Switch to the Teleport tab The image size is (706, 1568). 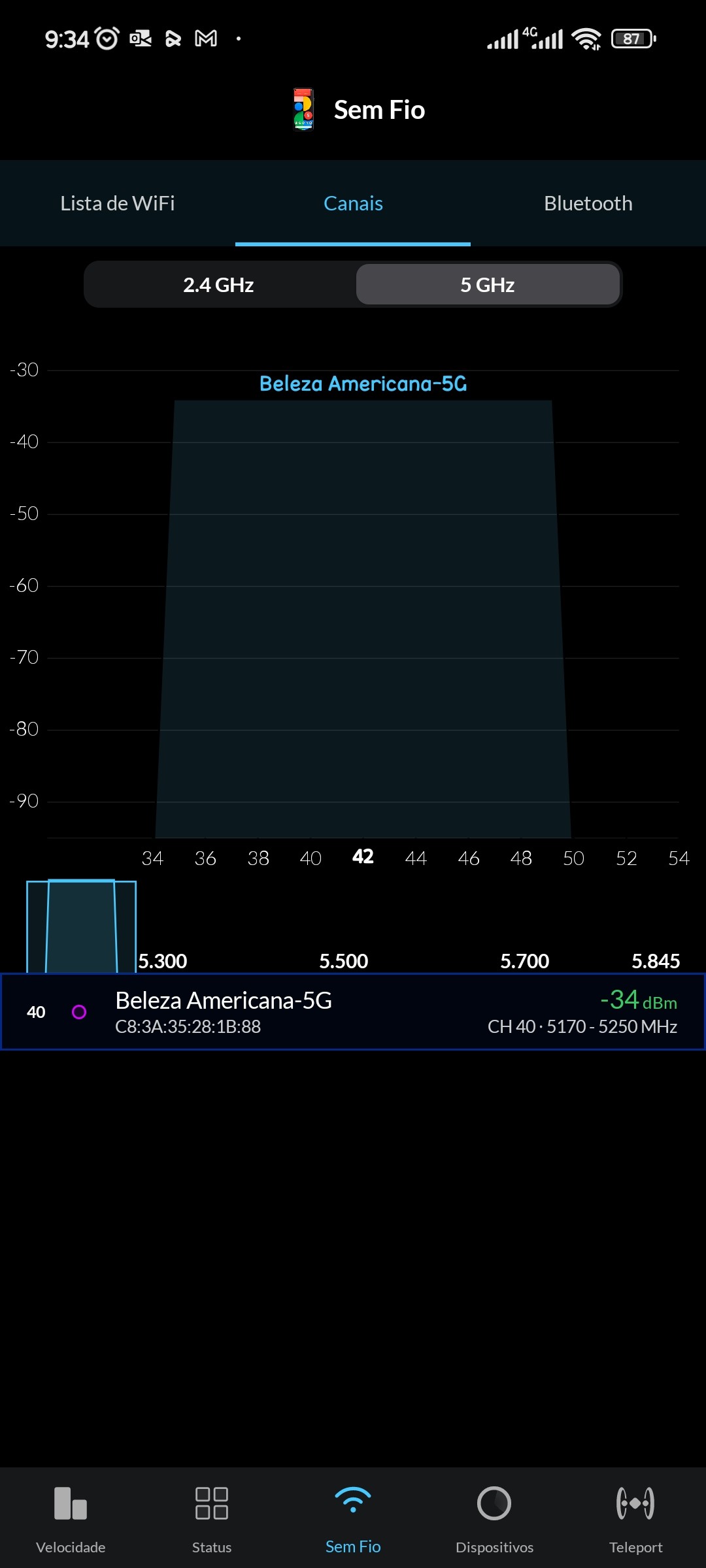click(x=635, y=1517)
